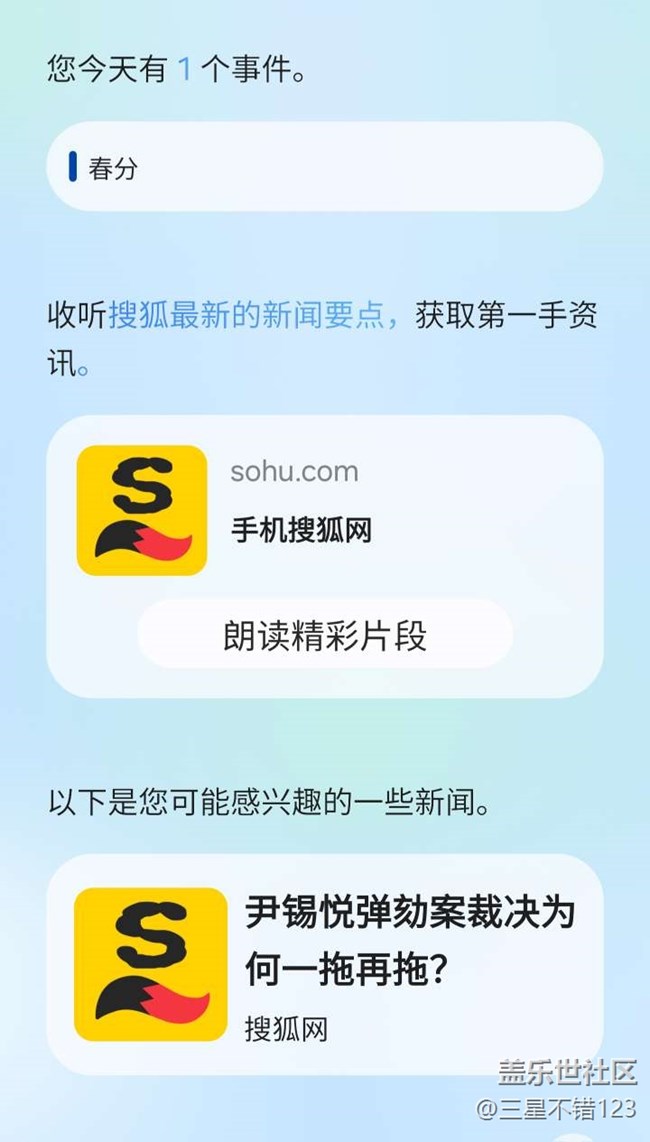Viewport: 650px width, 1142px height.
Task: Open the 春分 calendar event
Action: [x=324, y=167]
